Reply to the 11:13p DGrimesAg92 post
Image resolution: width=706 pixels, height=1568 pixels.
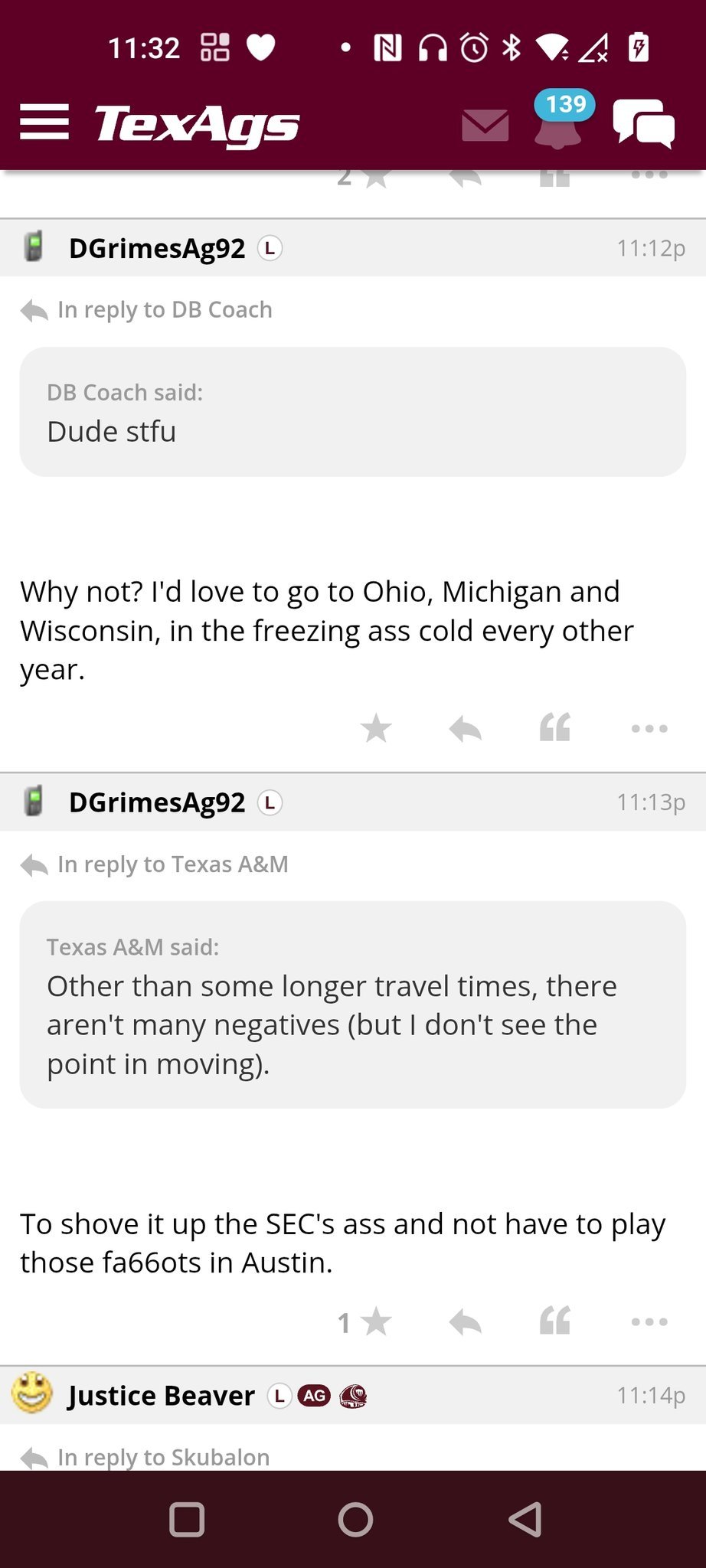[x=465, y=1321]
